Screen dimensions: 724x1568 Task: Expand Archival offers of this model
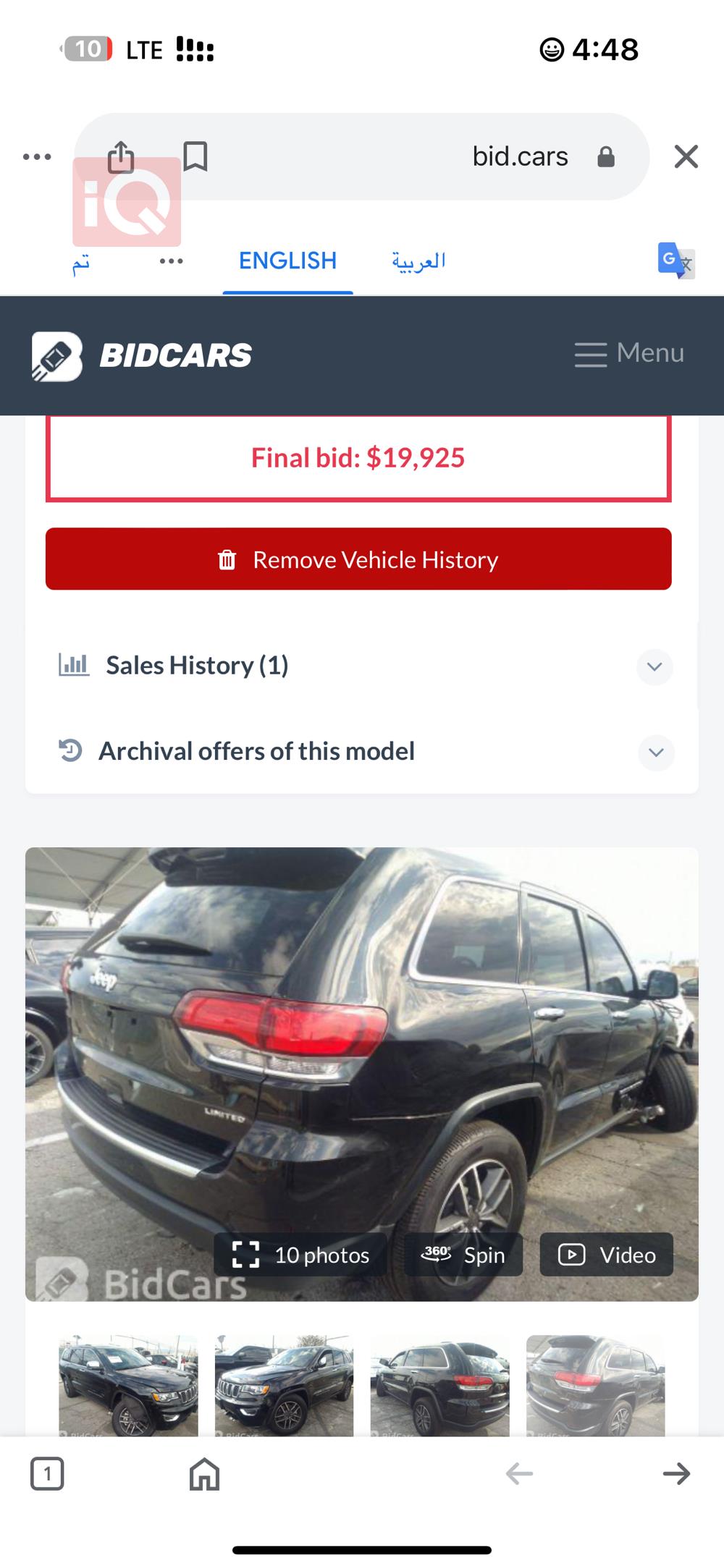click(656, 753)
